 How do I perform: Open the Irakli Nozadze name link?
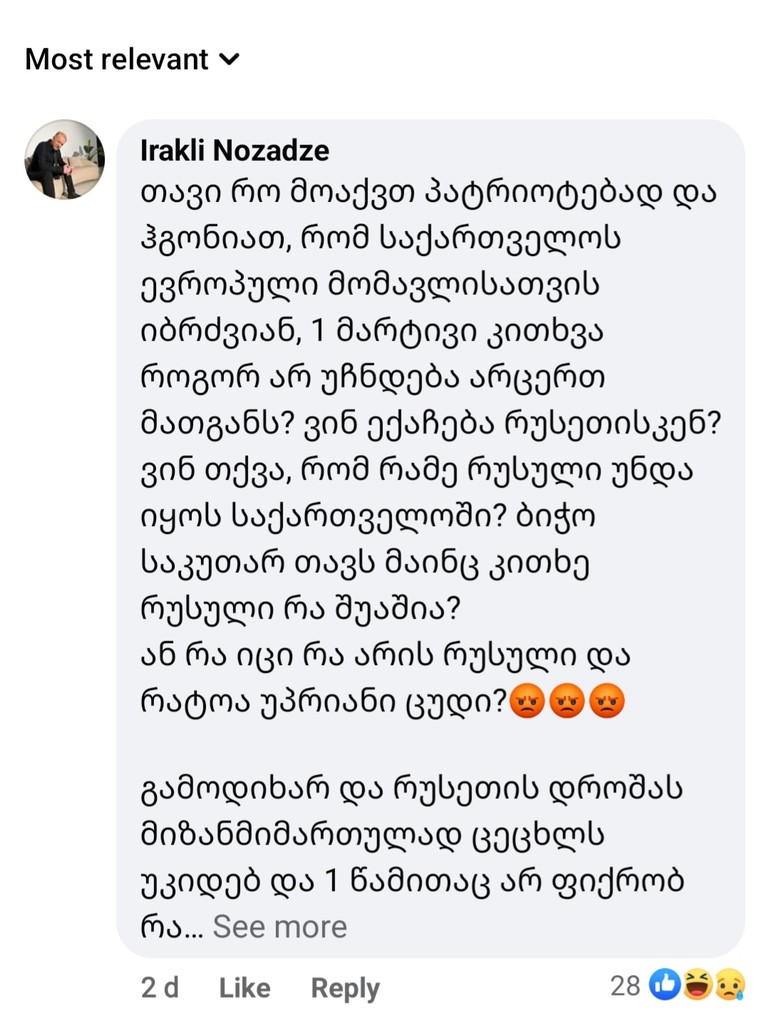coord(235,150)
